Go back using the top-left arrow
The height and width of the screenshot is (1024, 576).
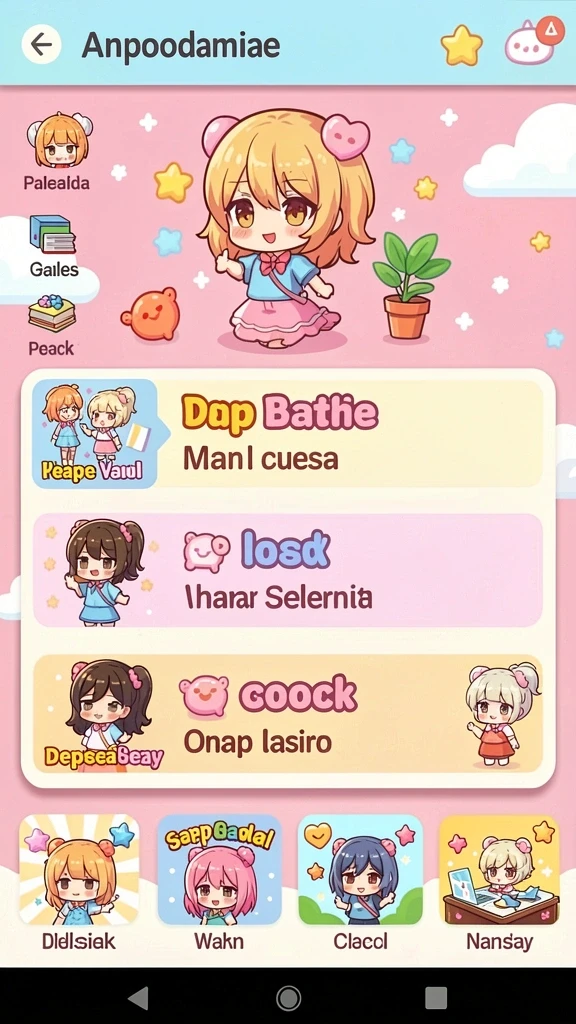(x=41, y=45)
